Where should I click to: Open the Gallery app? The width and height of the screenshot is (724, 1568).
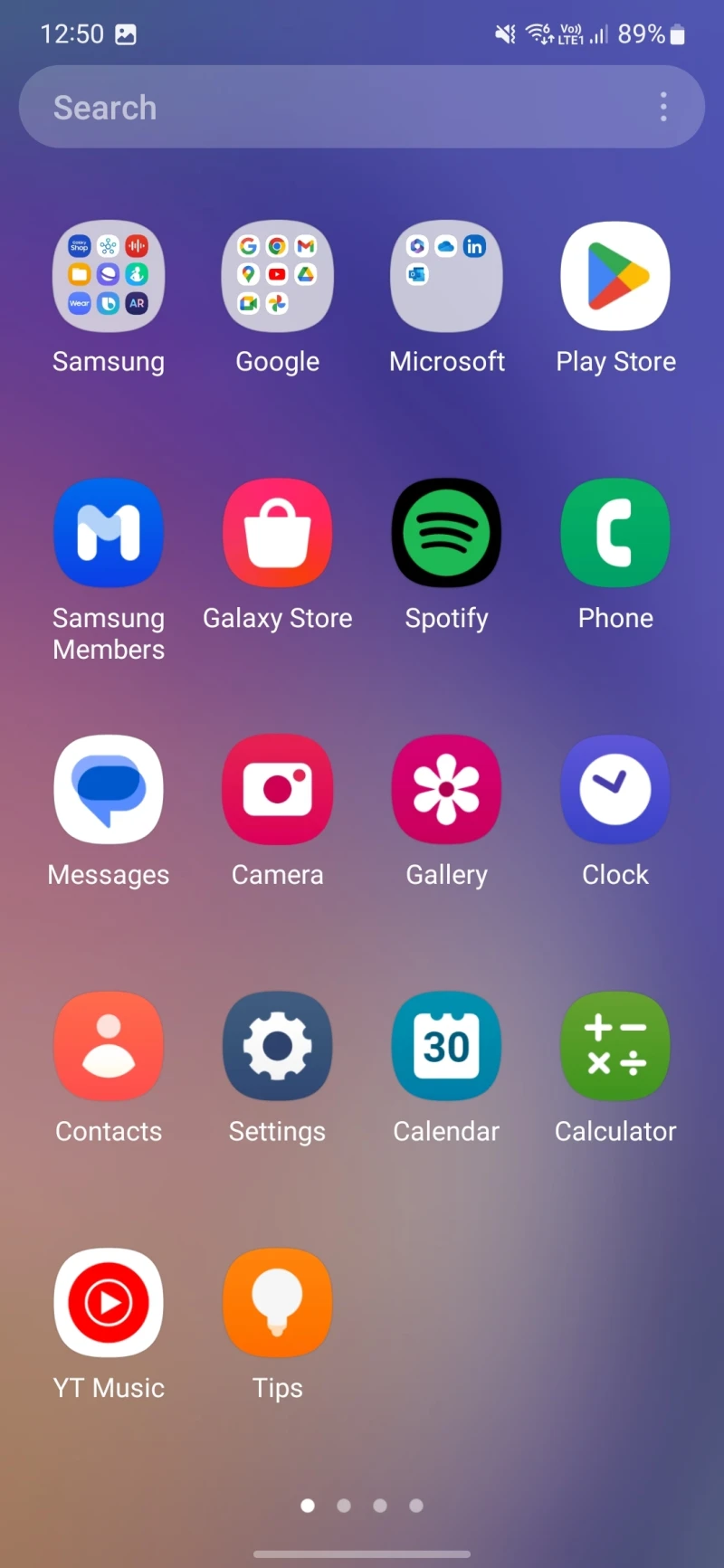pyautogui.click(x=446, y=788)
